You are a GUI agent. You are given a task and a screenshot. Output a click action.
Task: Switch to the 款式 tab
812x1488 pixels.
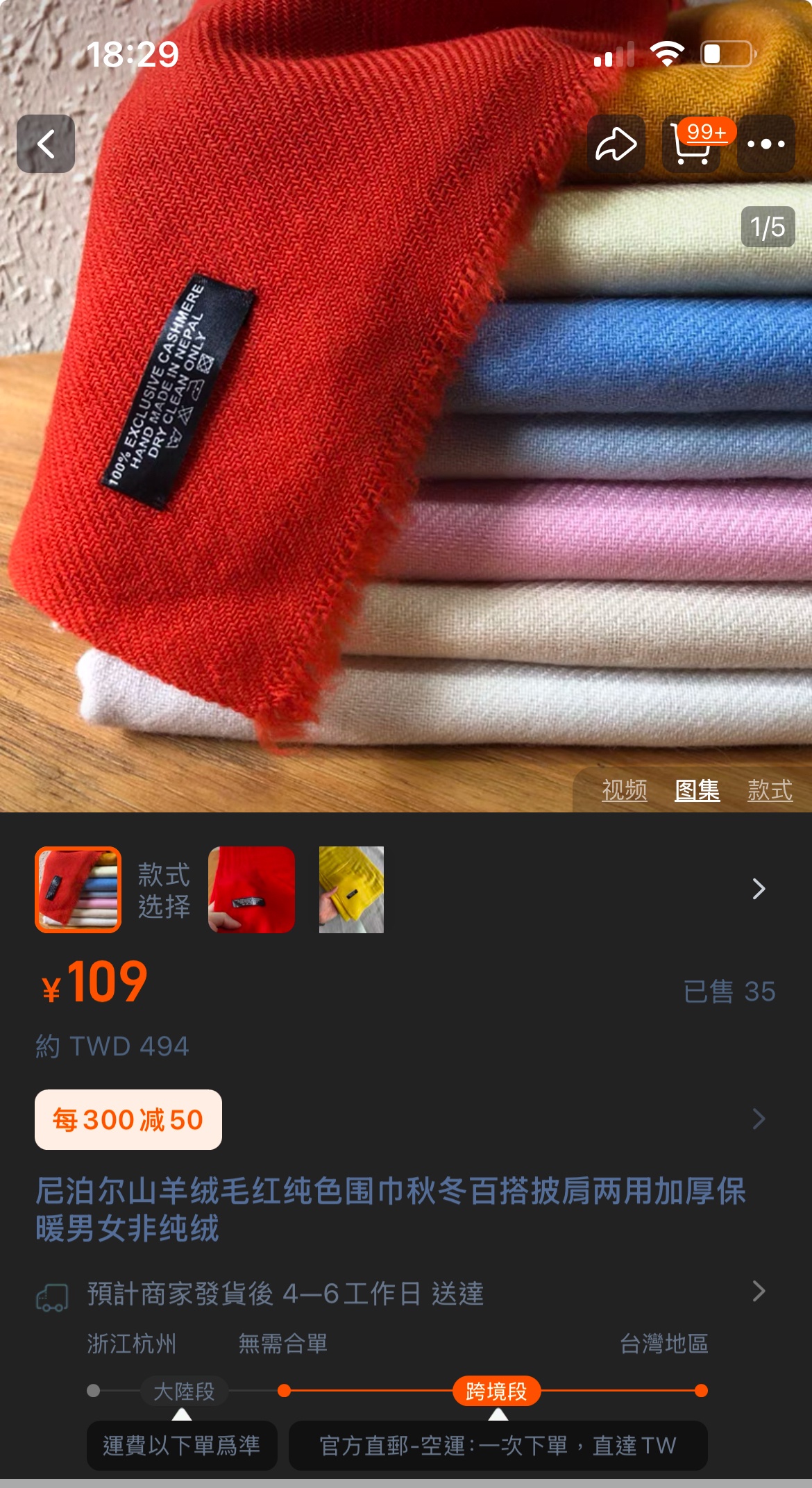point(770,790)
